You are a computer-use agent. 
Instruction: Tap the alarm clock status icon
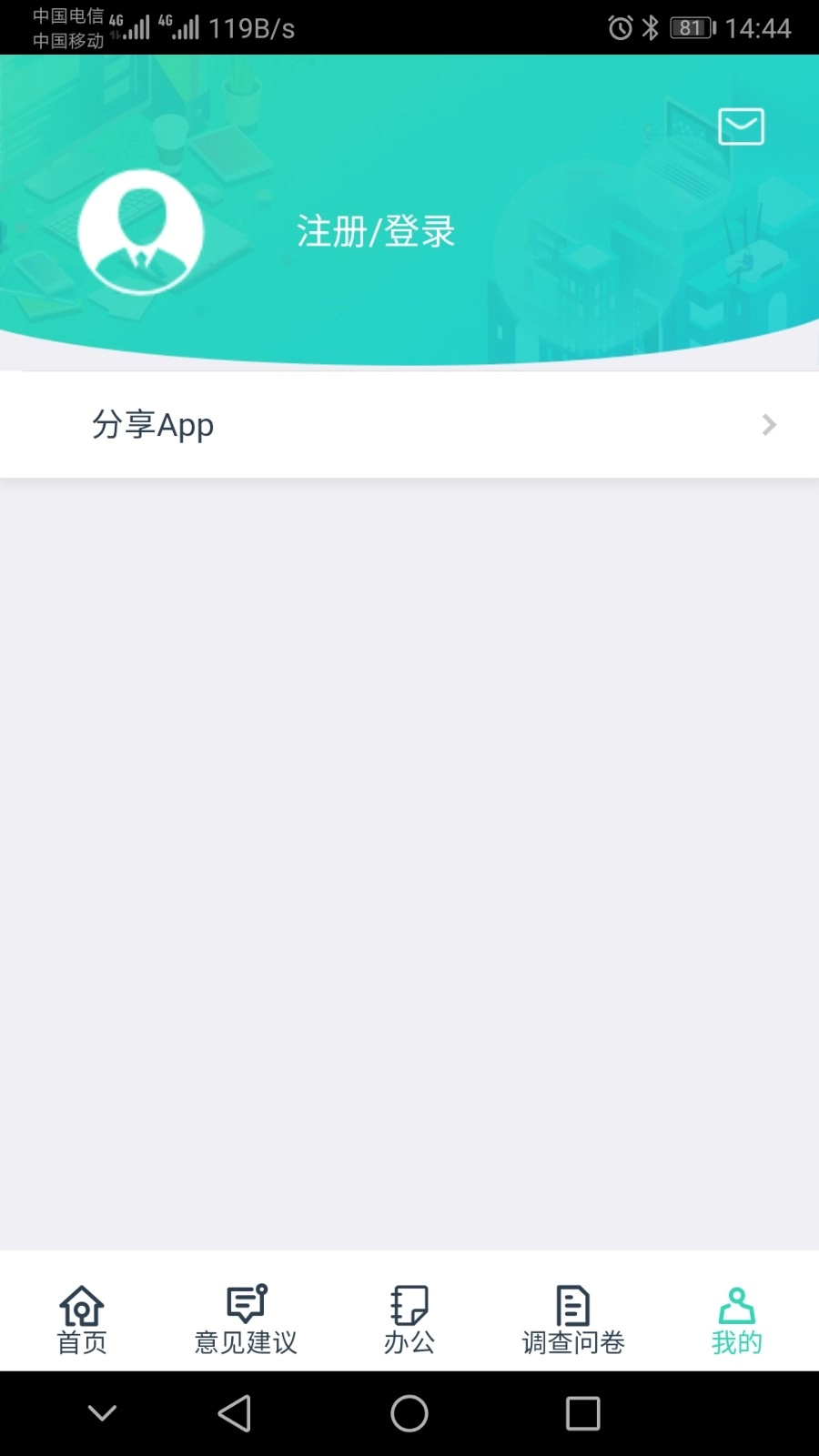(620, 27)
